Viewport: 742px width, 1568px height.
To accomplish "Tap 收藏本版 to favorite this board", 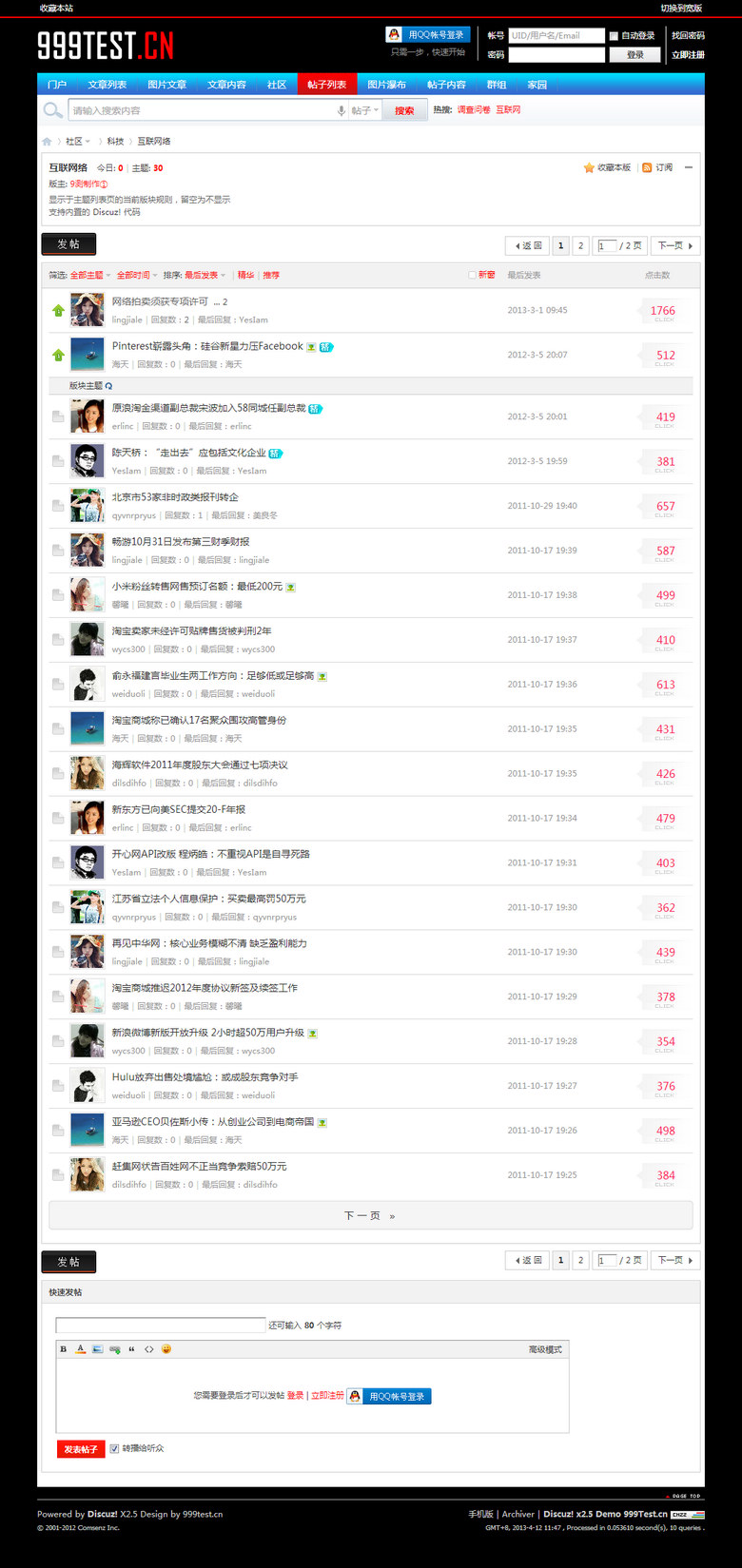I will pos(608,167).
